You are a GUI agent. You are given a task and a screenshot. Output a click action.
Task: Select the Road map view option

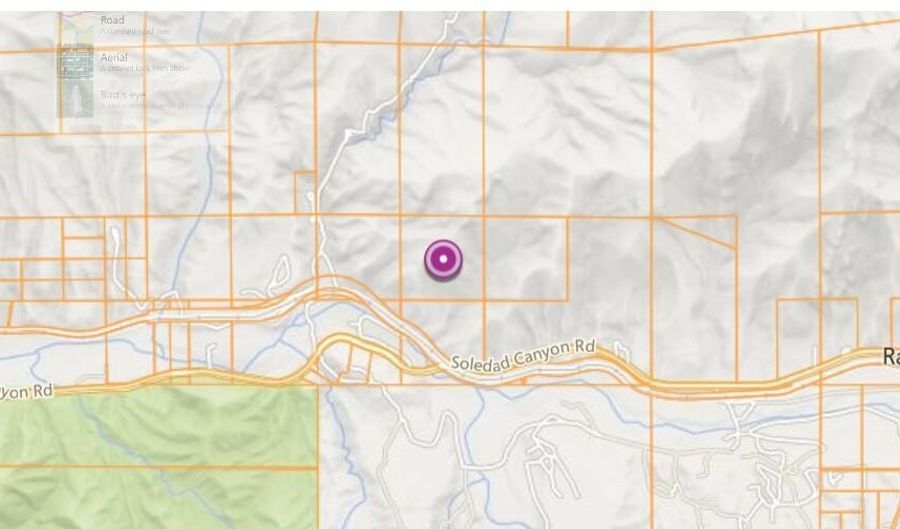click(x=112, y=22)
